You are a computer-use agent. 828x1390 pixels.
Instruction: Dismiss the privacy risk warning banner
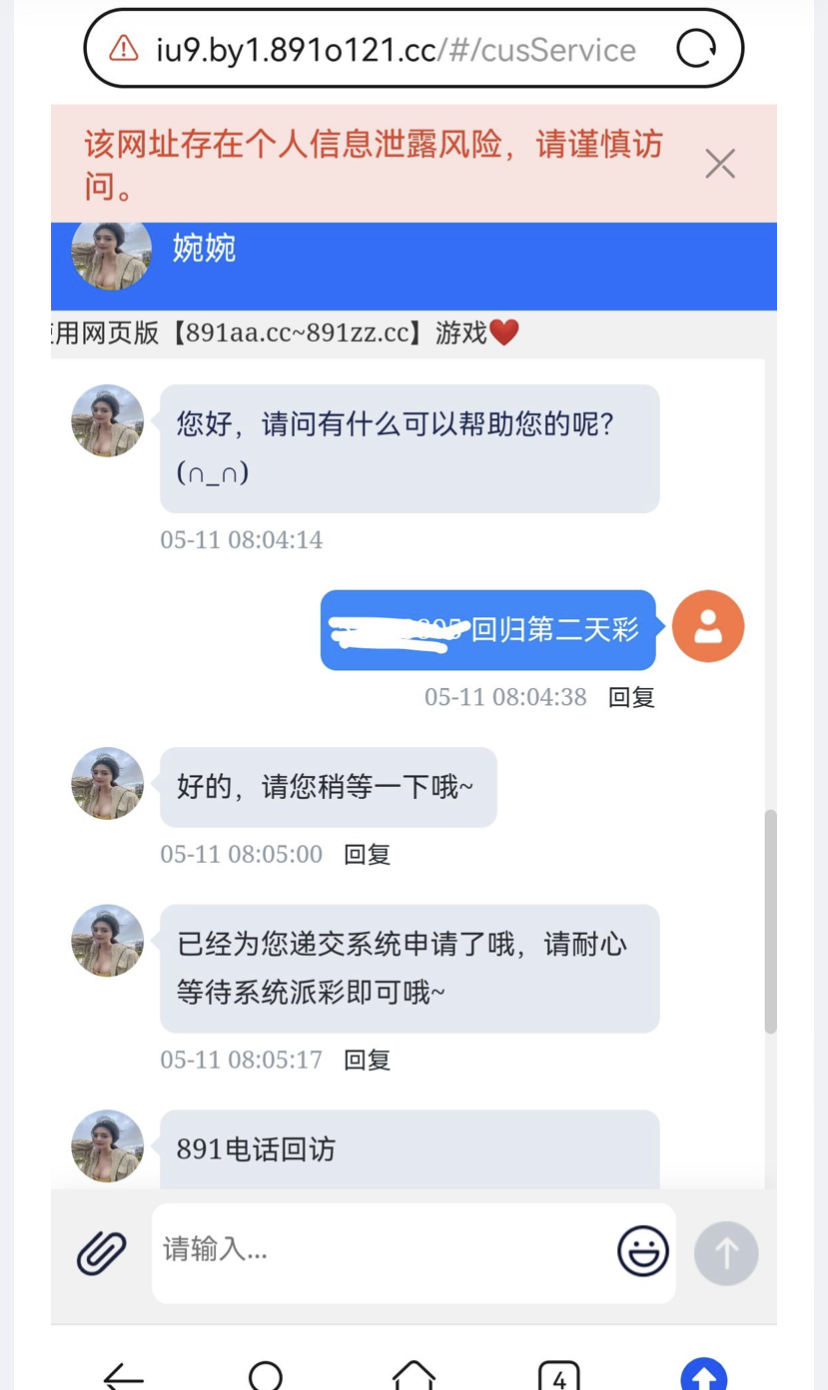720,164
